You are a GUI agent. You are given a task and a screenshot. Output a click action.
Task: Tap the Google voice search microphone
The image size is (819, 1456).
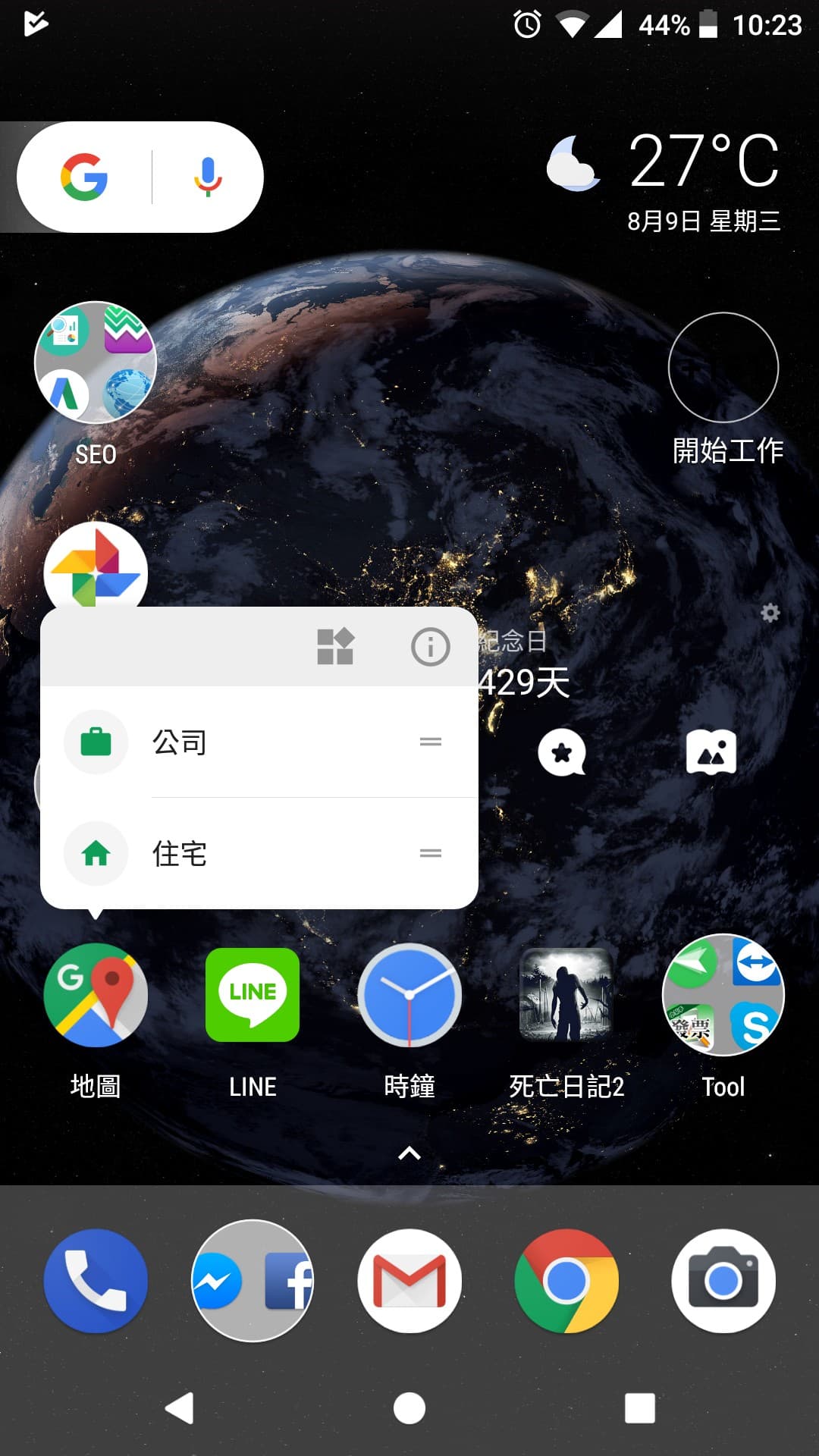(207, 176)
